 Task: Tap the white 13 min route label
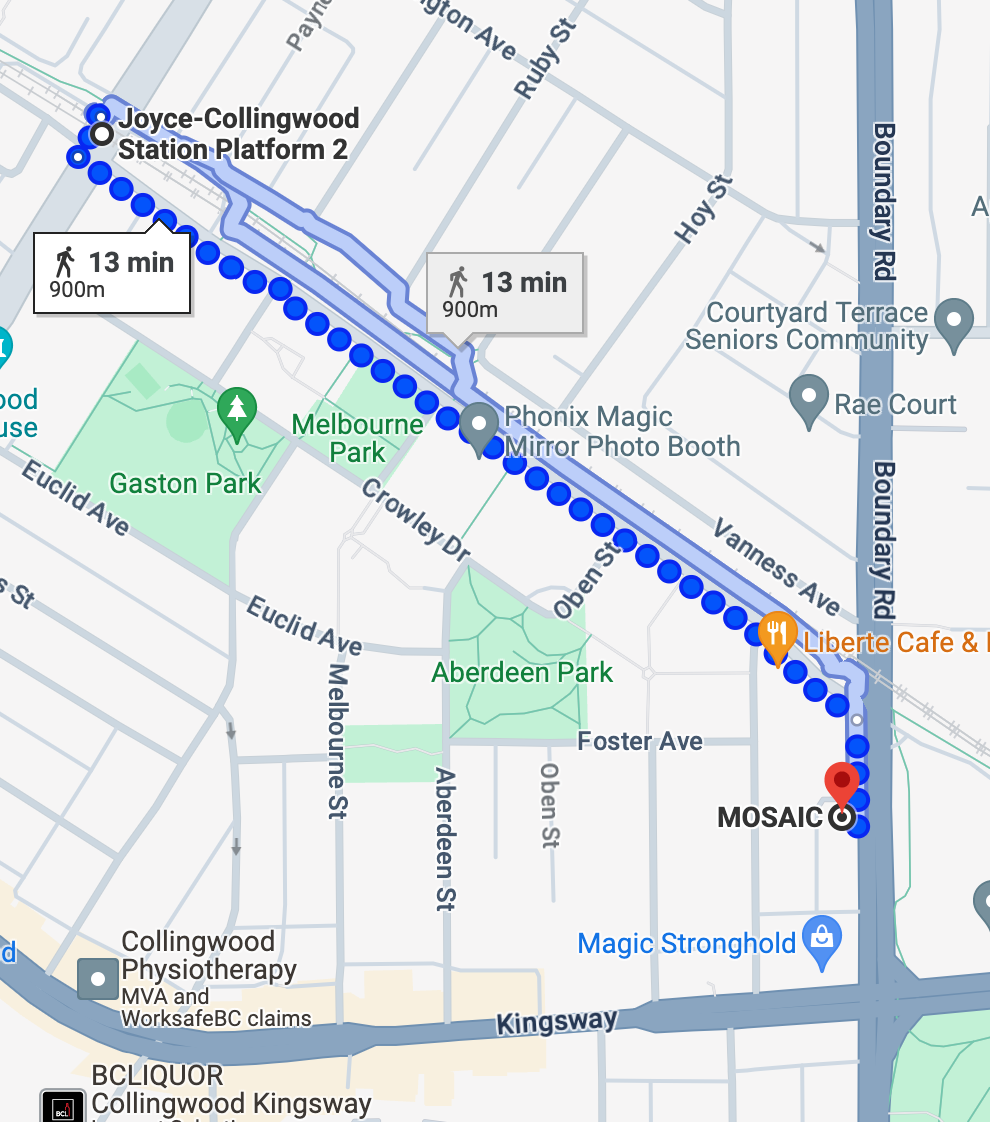pos(112,272)
